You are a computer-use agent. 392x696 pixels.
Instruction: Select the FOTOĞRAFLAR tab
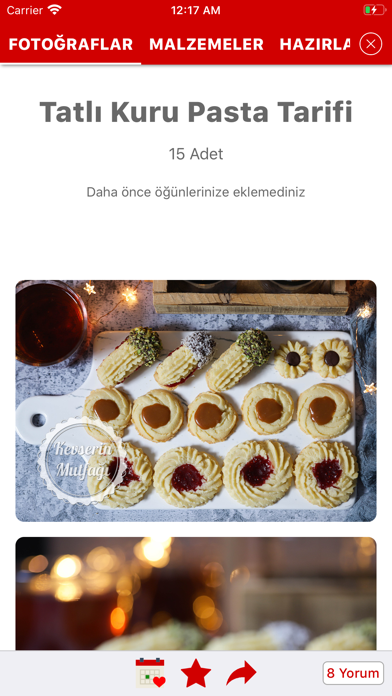pyautogui.click(x=71, y=44)
